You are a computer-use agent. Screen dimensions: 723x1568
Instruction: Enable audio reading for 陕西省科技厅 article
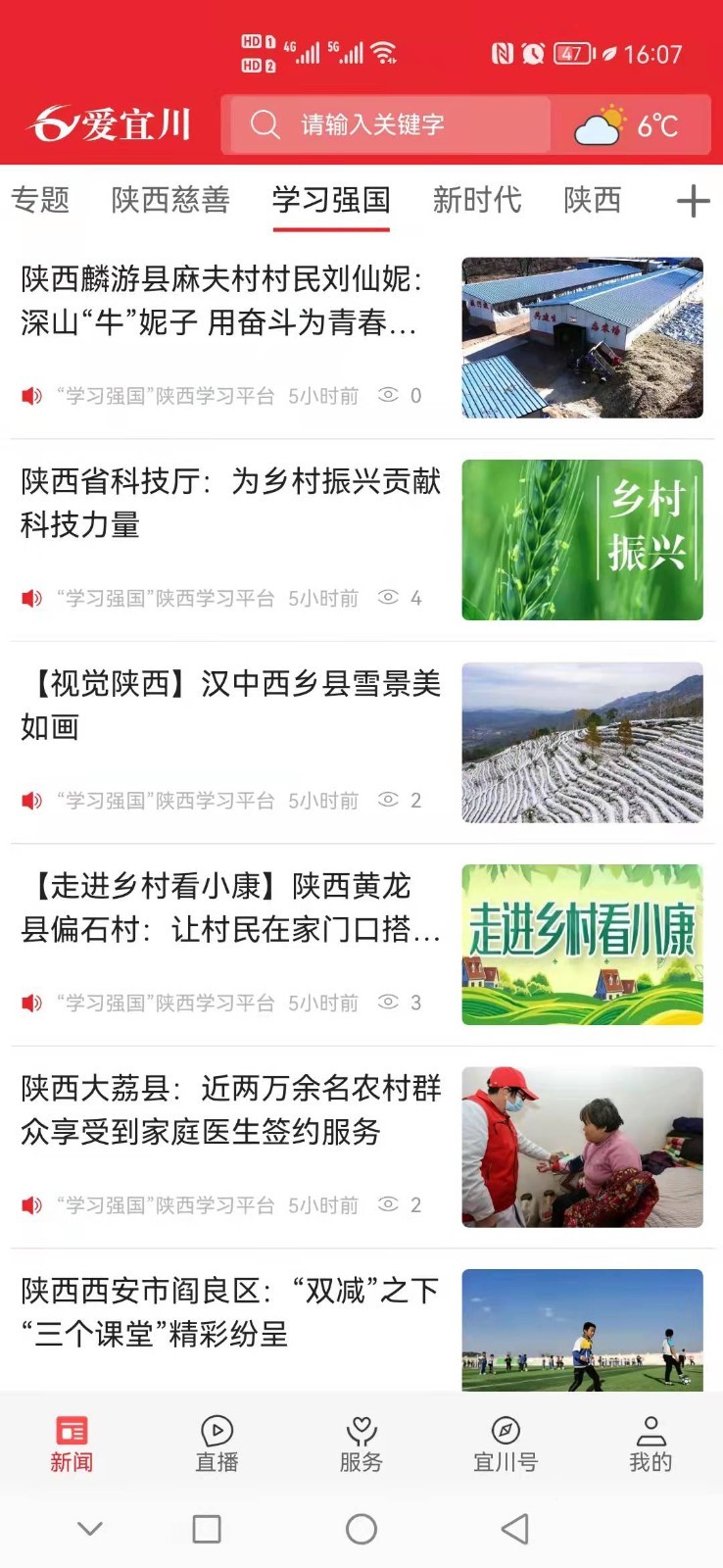tap(29, 598)
